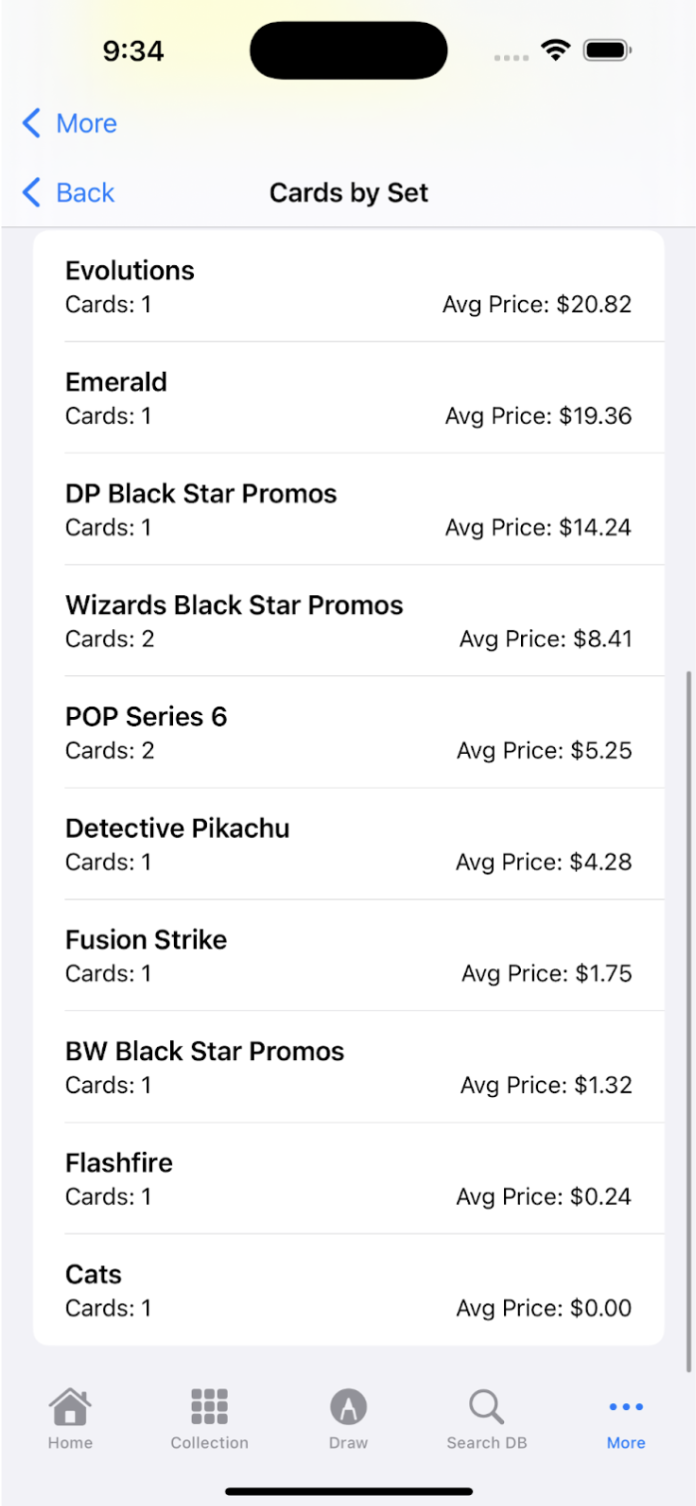
Task: Go back to the More screen
Action: tap(70, 123)
